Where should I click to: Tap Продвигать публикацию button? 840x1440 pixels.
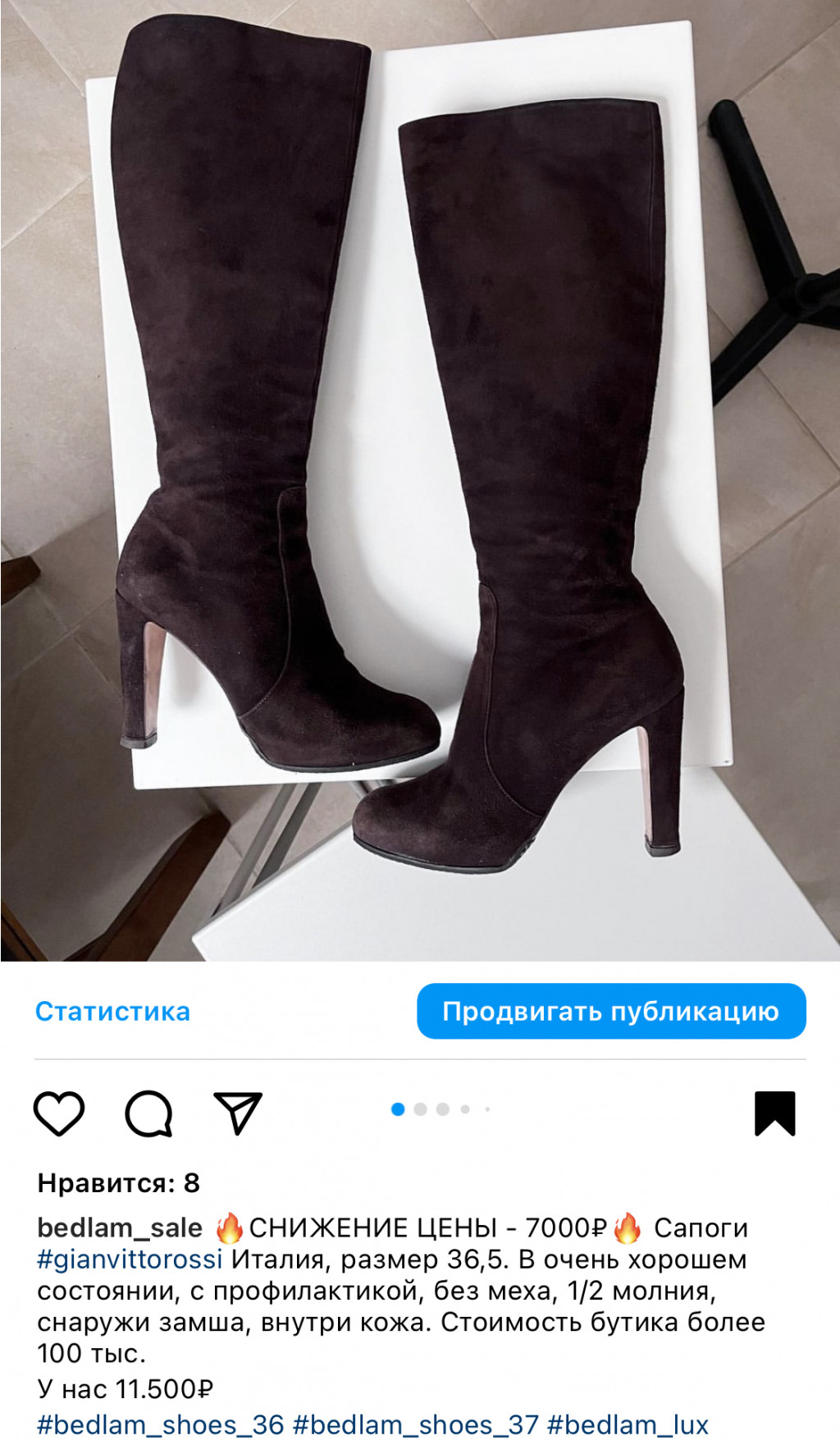(611, 1011)
